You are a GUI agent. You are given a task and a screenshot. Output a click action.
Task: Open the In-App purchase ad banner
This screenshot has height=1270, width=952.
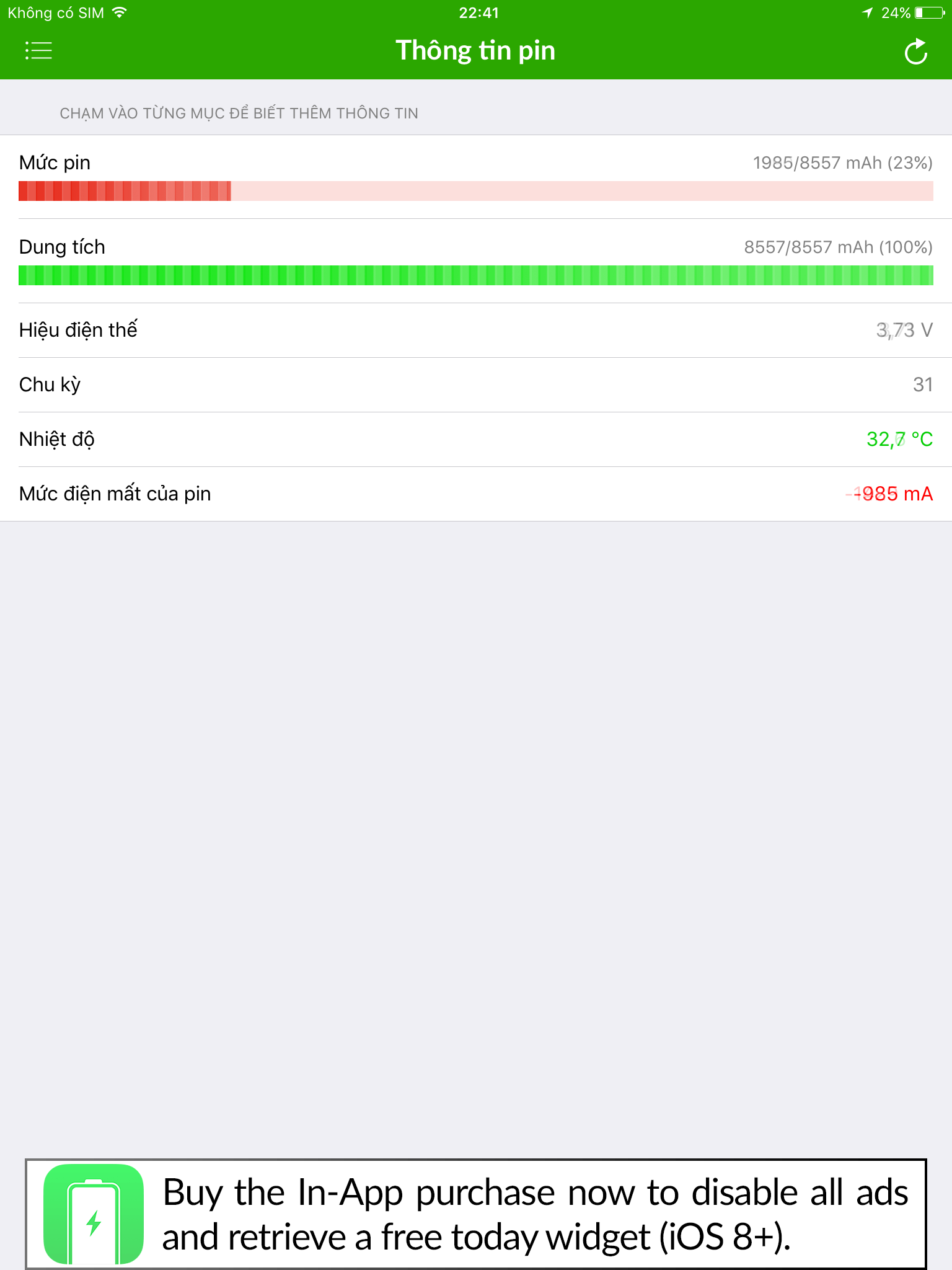[x=476, y=1214]
